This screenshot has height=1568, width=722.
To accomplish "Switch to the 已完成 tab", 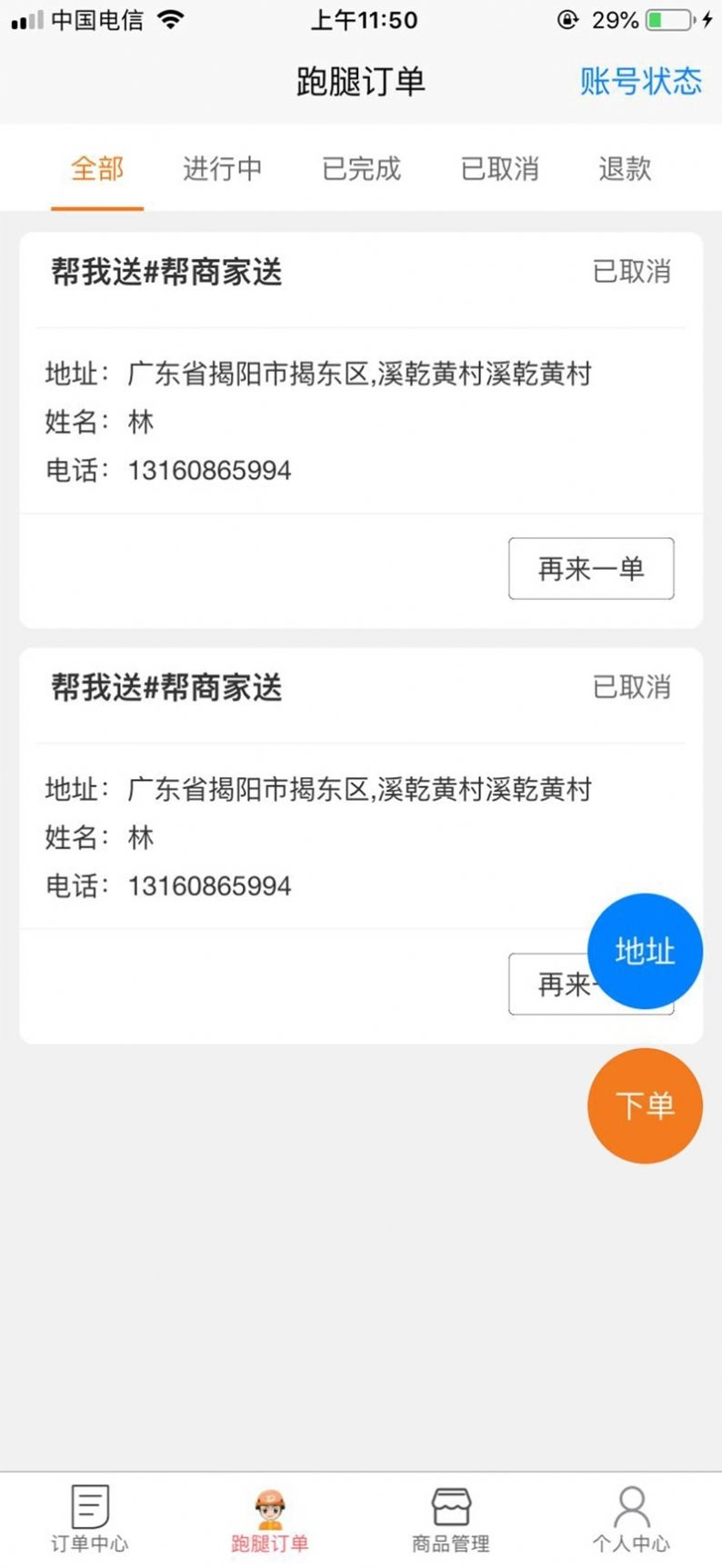I will (361, 169).
